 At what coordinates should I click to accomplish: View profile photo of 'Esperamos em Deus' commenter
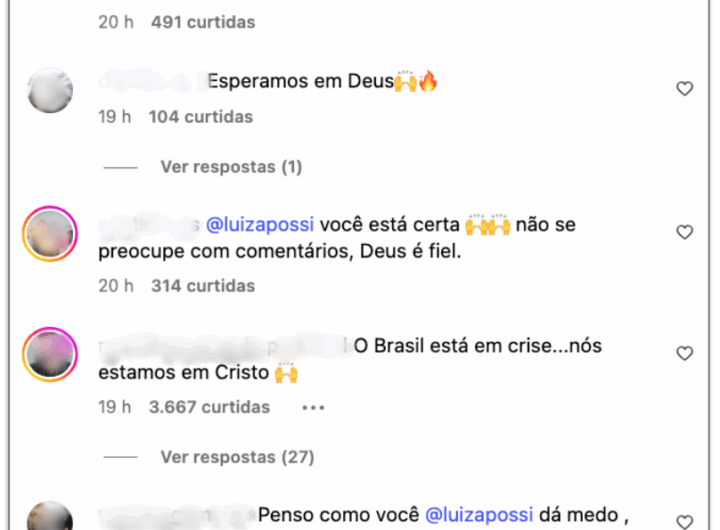(49, 91)
